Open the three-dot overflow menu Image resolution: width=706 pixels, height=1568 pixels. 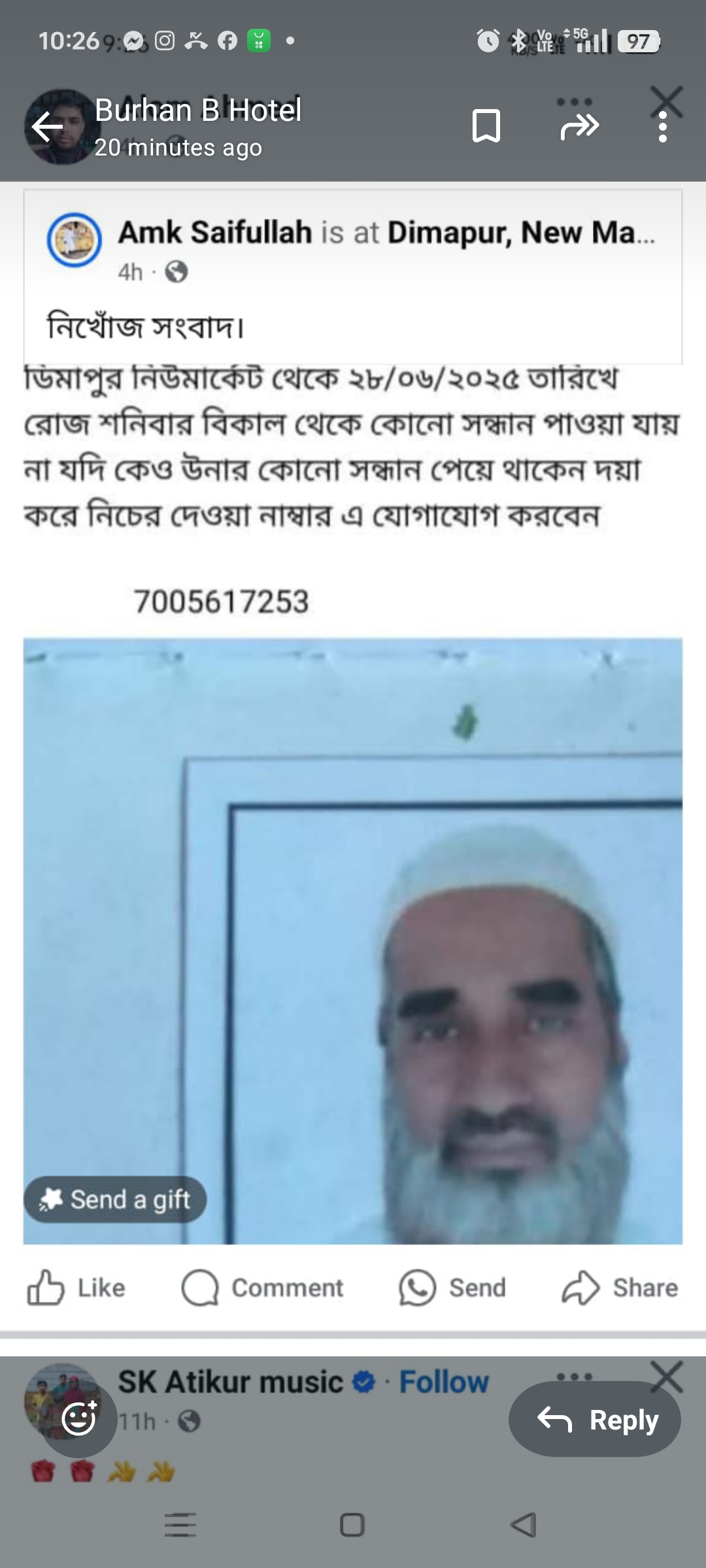point(662,127)
